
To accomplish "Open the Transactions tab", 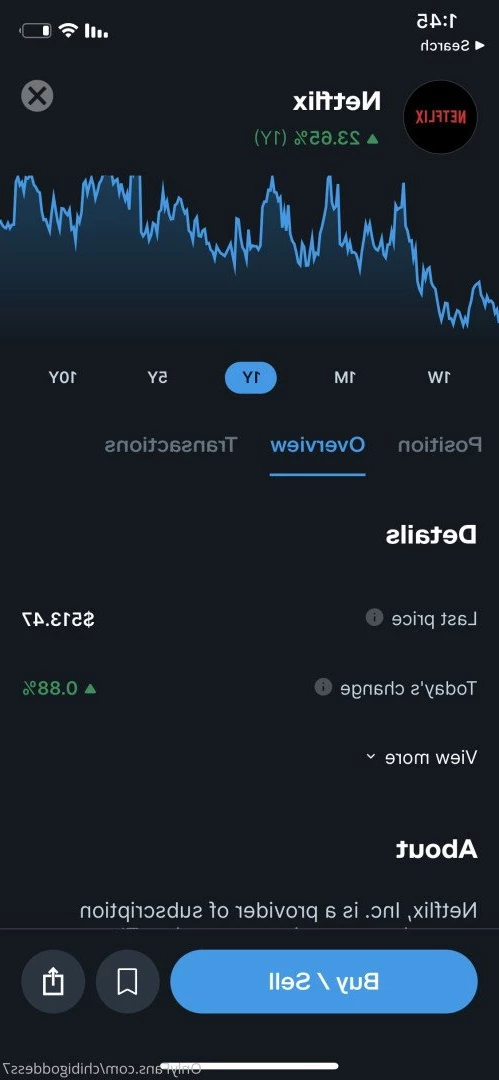I will (171, 445).
